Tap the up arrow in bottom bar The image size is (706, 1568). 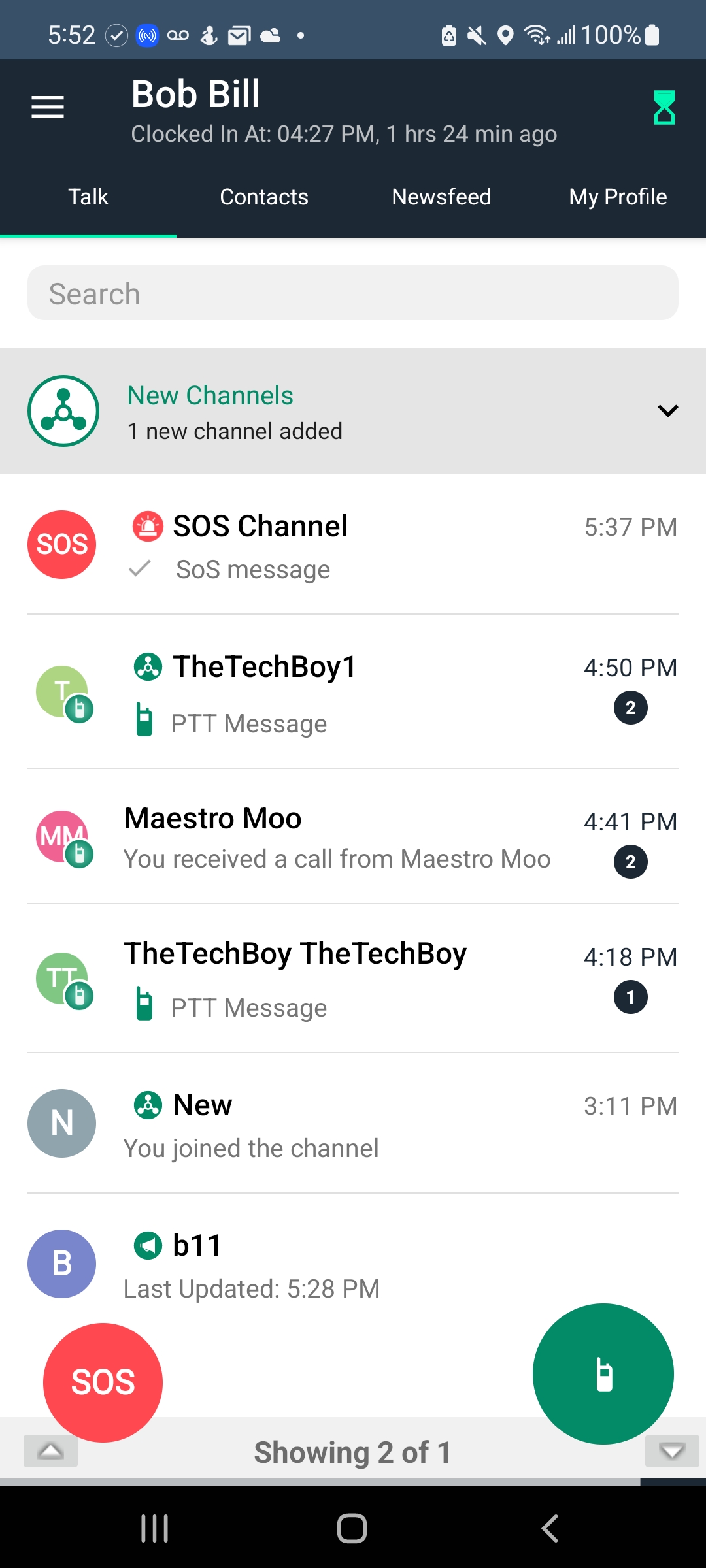(50, 1451)
